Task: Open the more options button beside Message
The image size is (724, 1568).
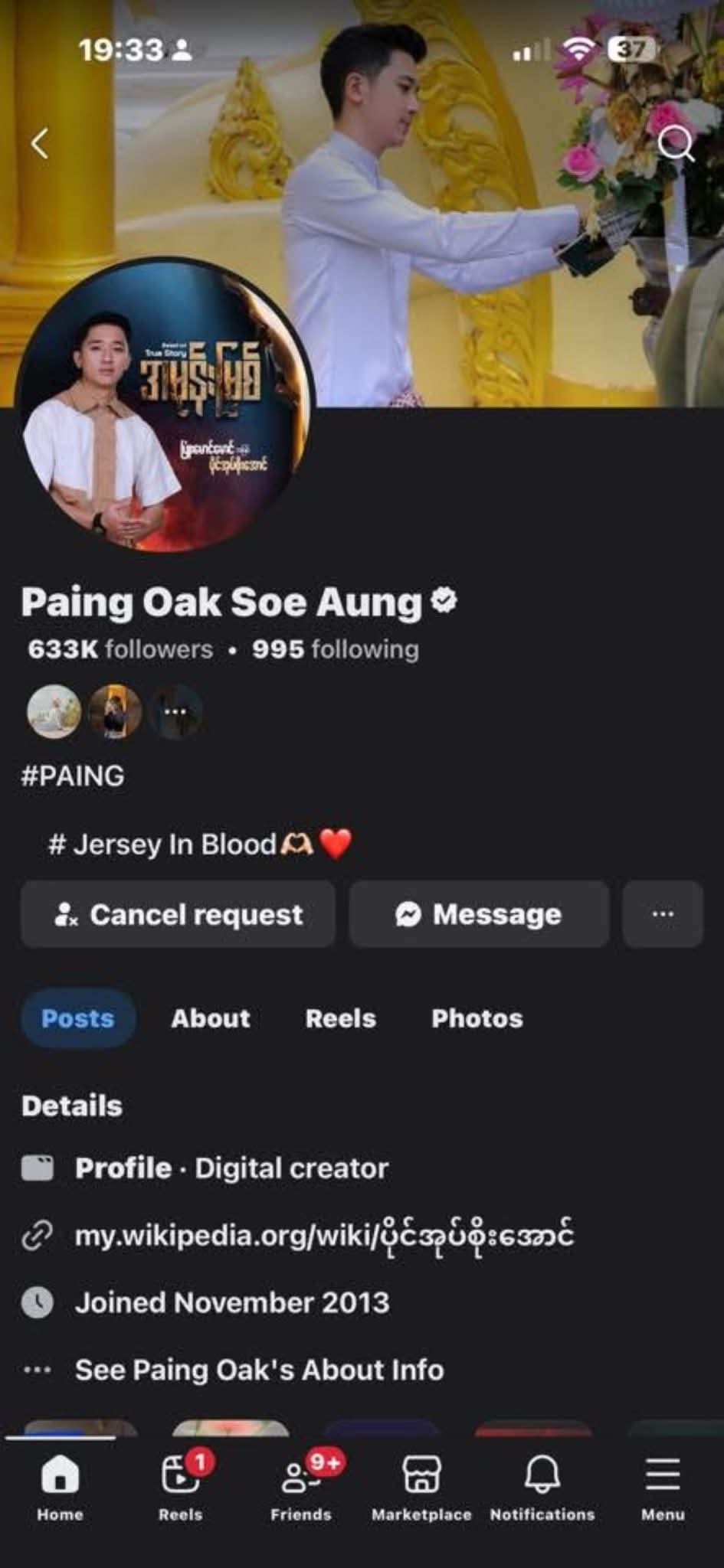Action: pos(663,914)
